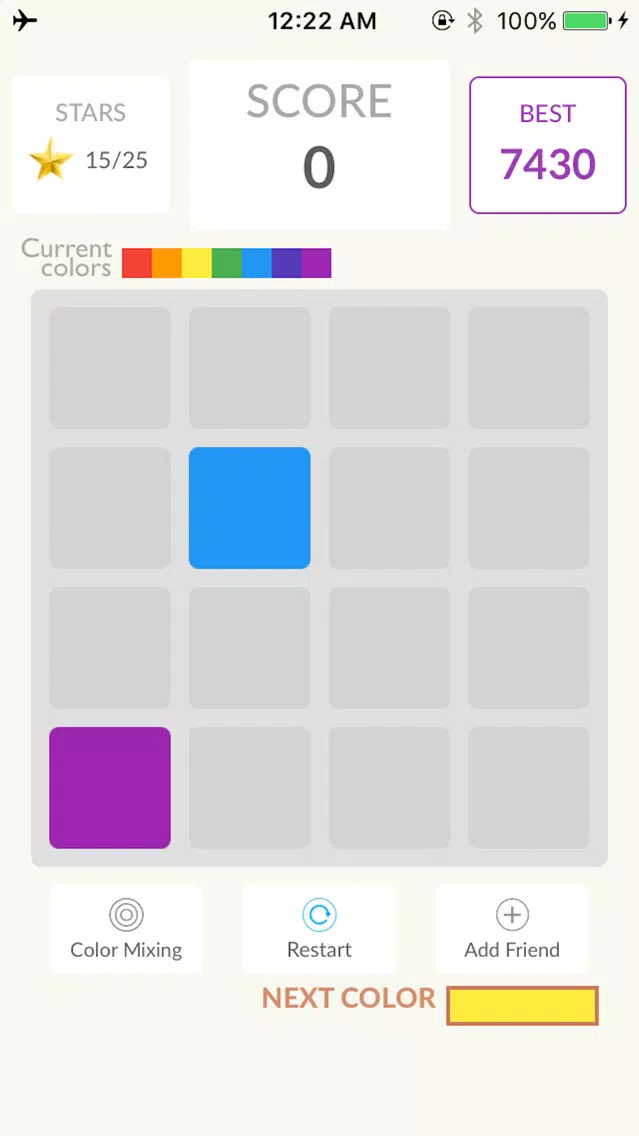639x1136 pixels.
Task: Restart the current game
Action: (319, 929)
